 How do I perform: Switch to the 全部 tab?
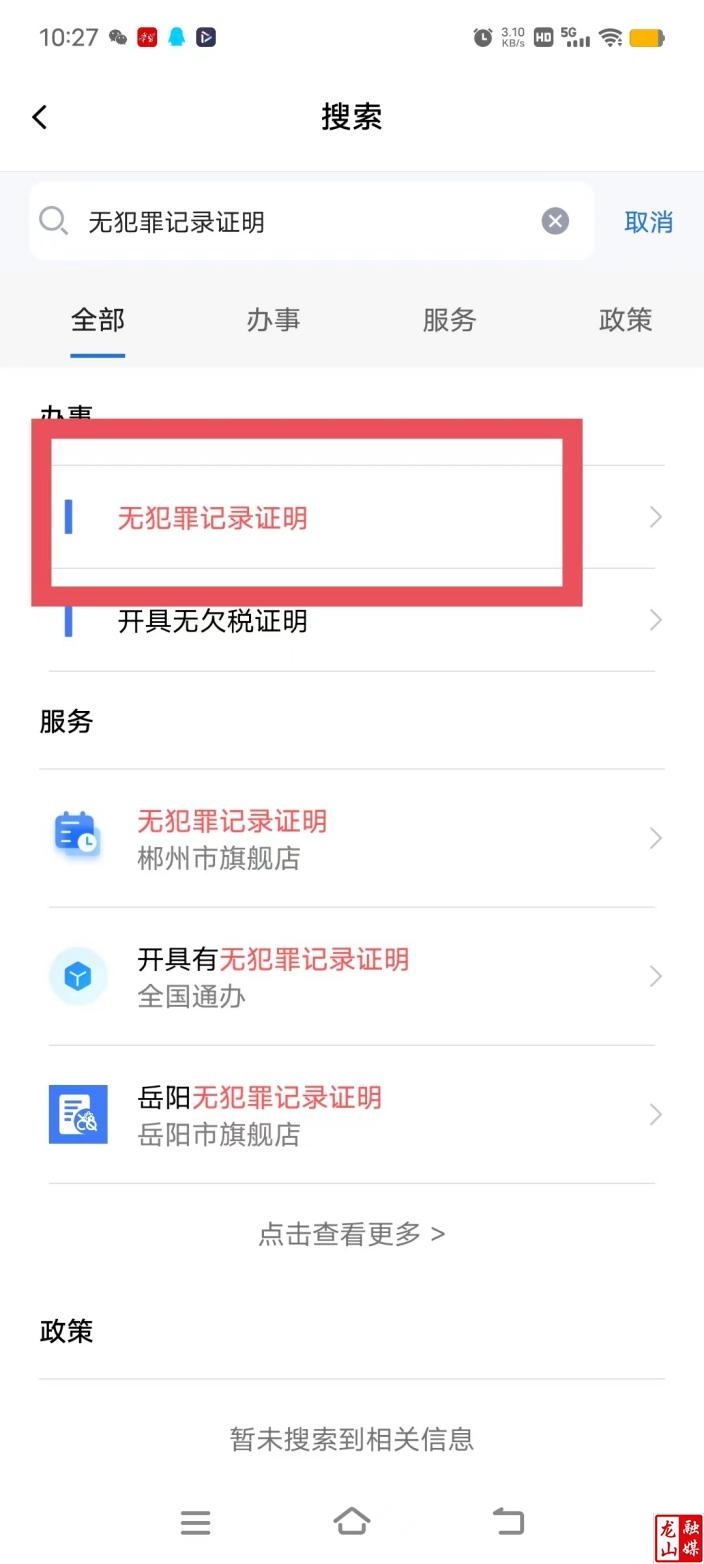click(x=98, y=320)
